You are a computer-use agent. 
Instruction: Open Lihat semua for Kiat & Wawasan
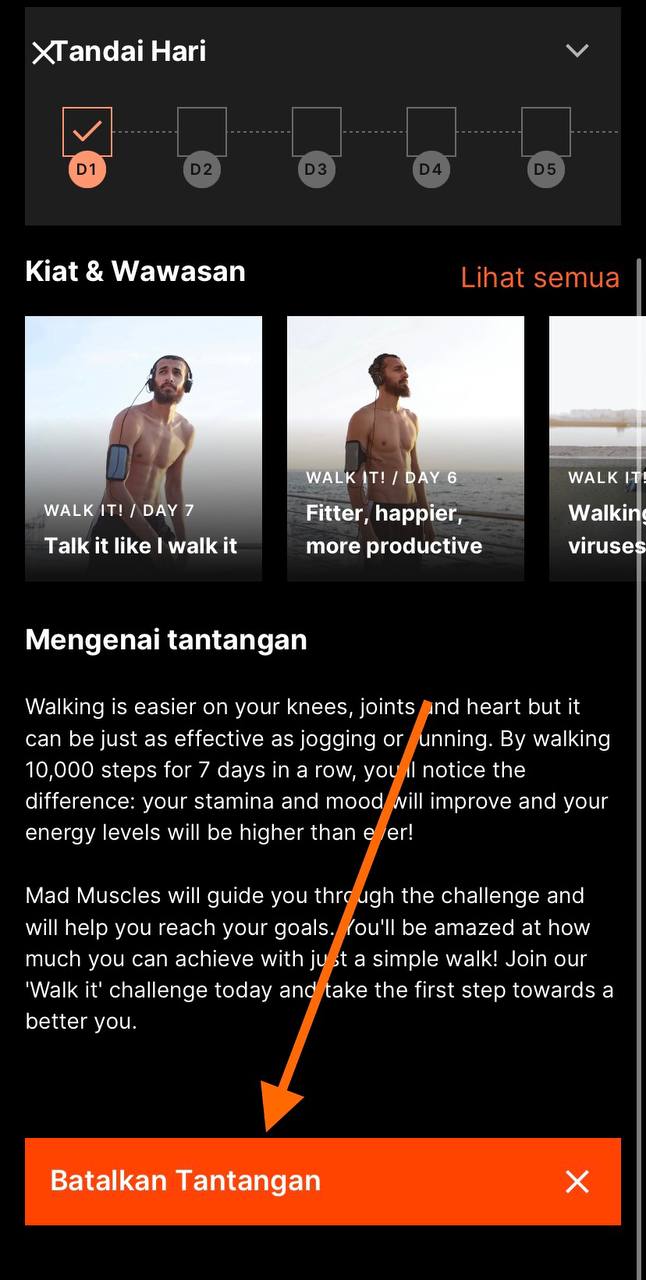539,277
